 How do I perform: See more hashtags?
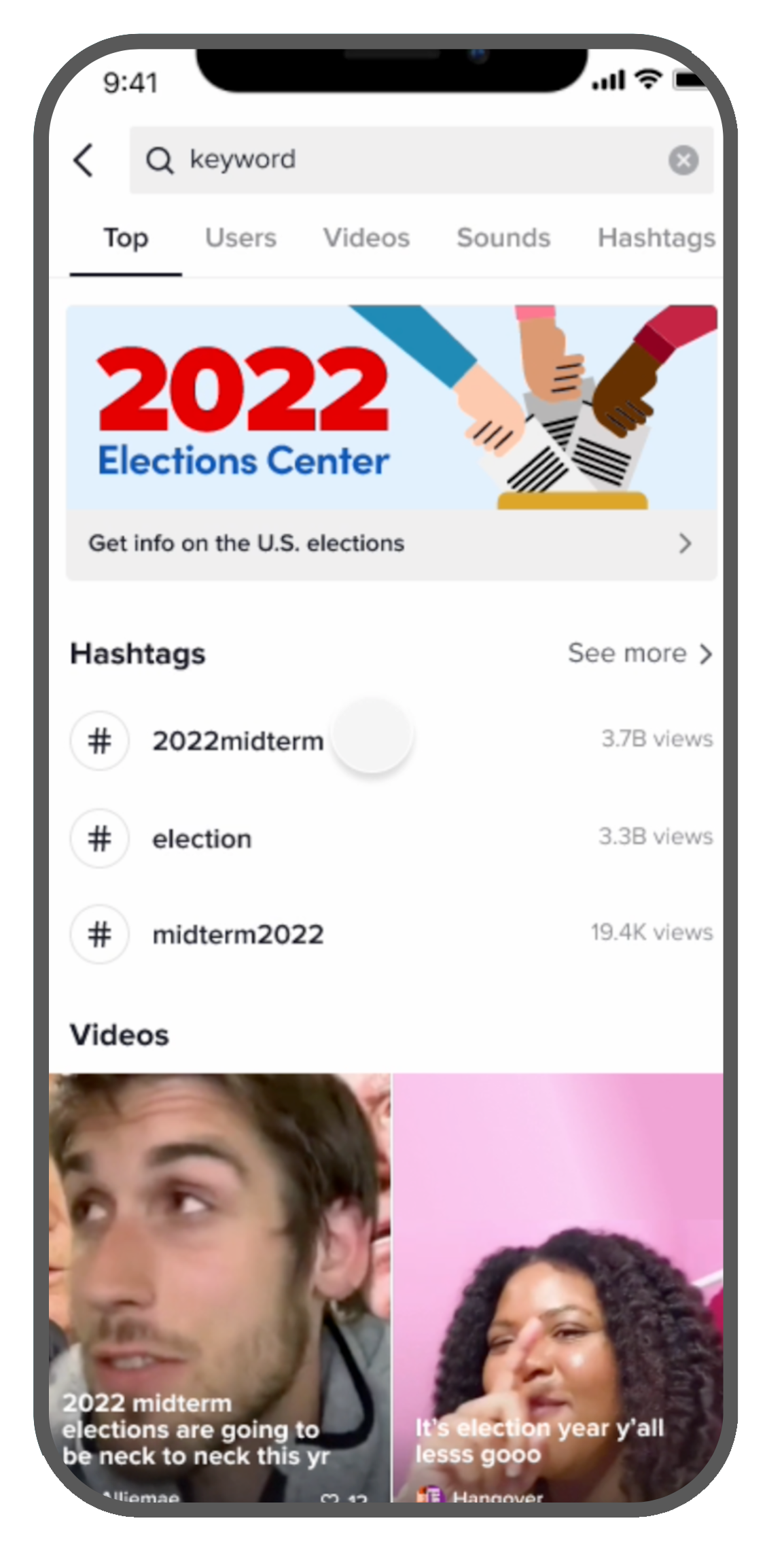(639, 653)
